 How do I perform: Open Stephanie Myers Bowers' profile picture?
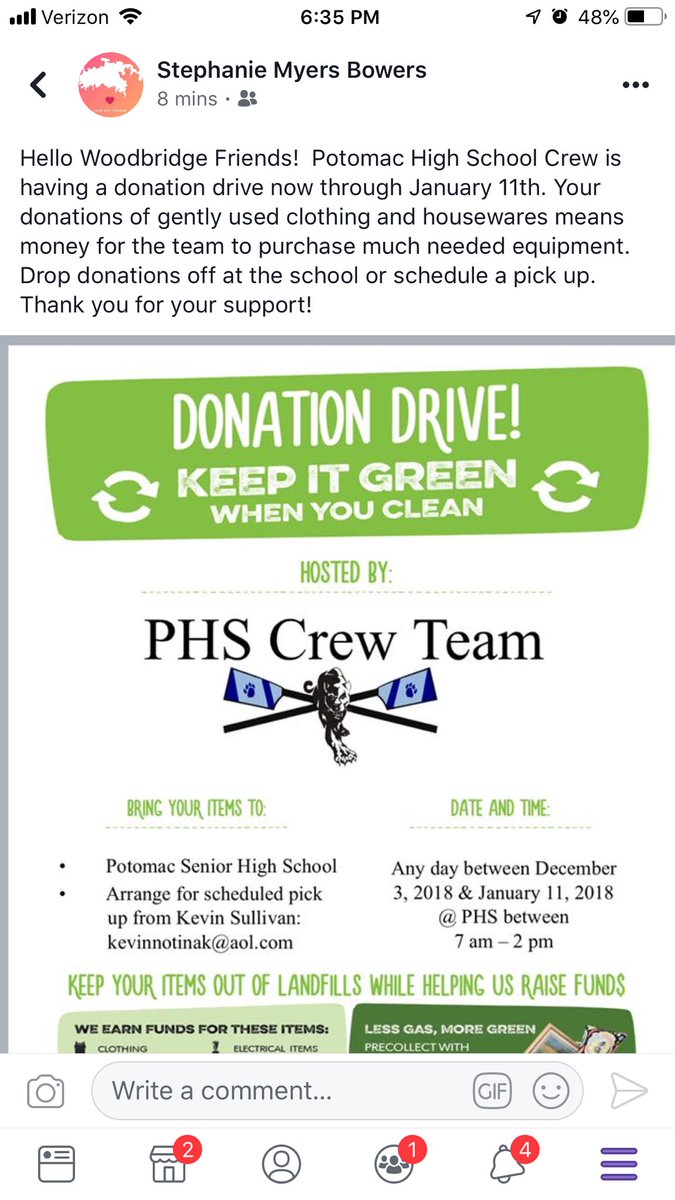110,85
